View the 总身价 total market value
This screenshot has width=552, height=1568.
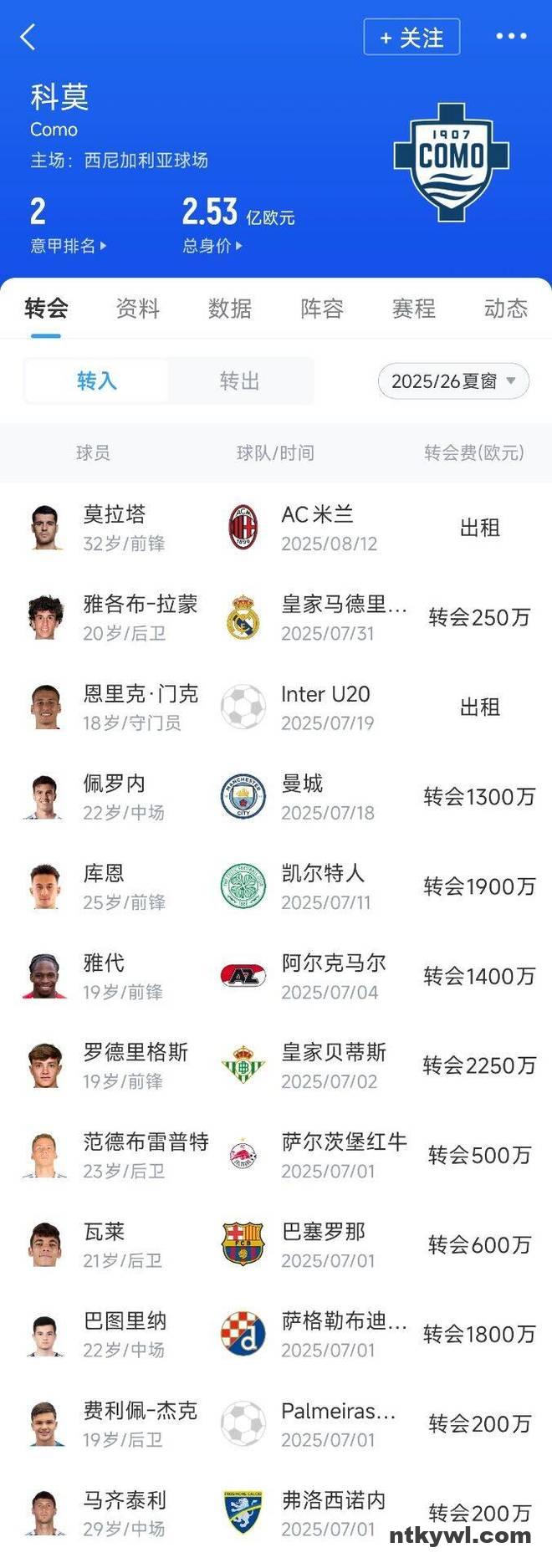point(212,246)
